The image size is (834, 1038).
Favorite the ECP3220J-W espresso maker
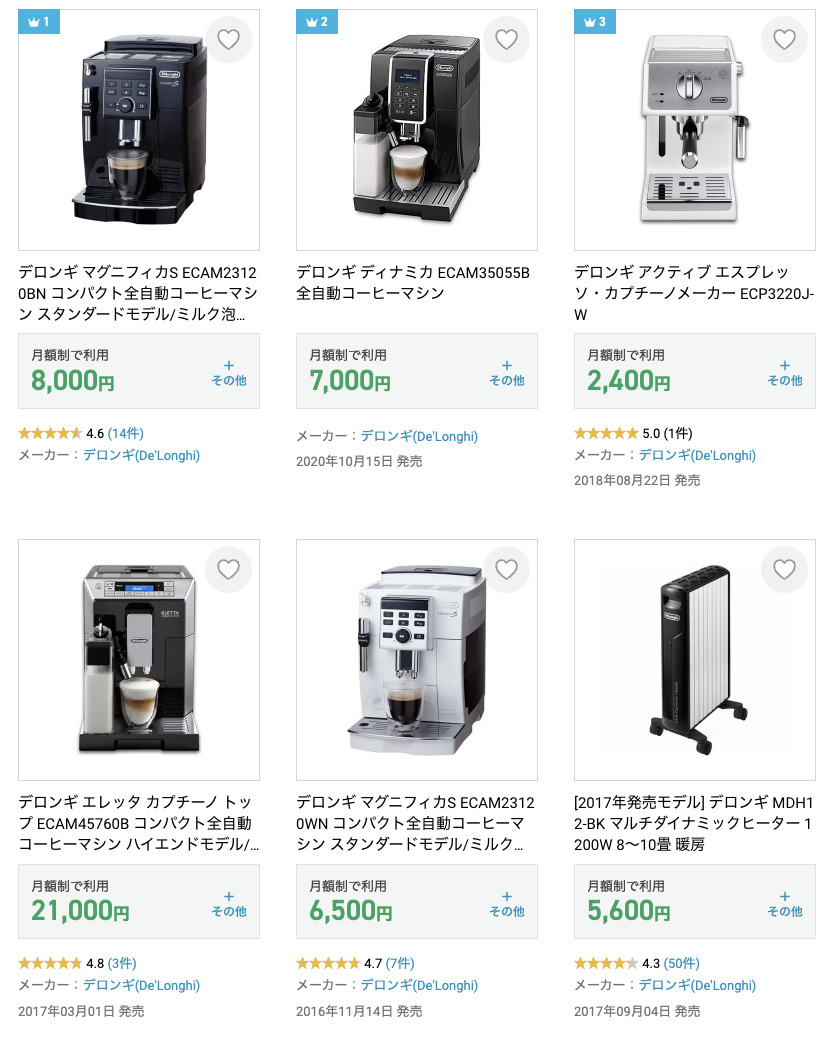(785, 40)
